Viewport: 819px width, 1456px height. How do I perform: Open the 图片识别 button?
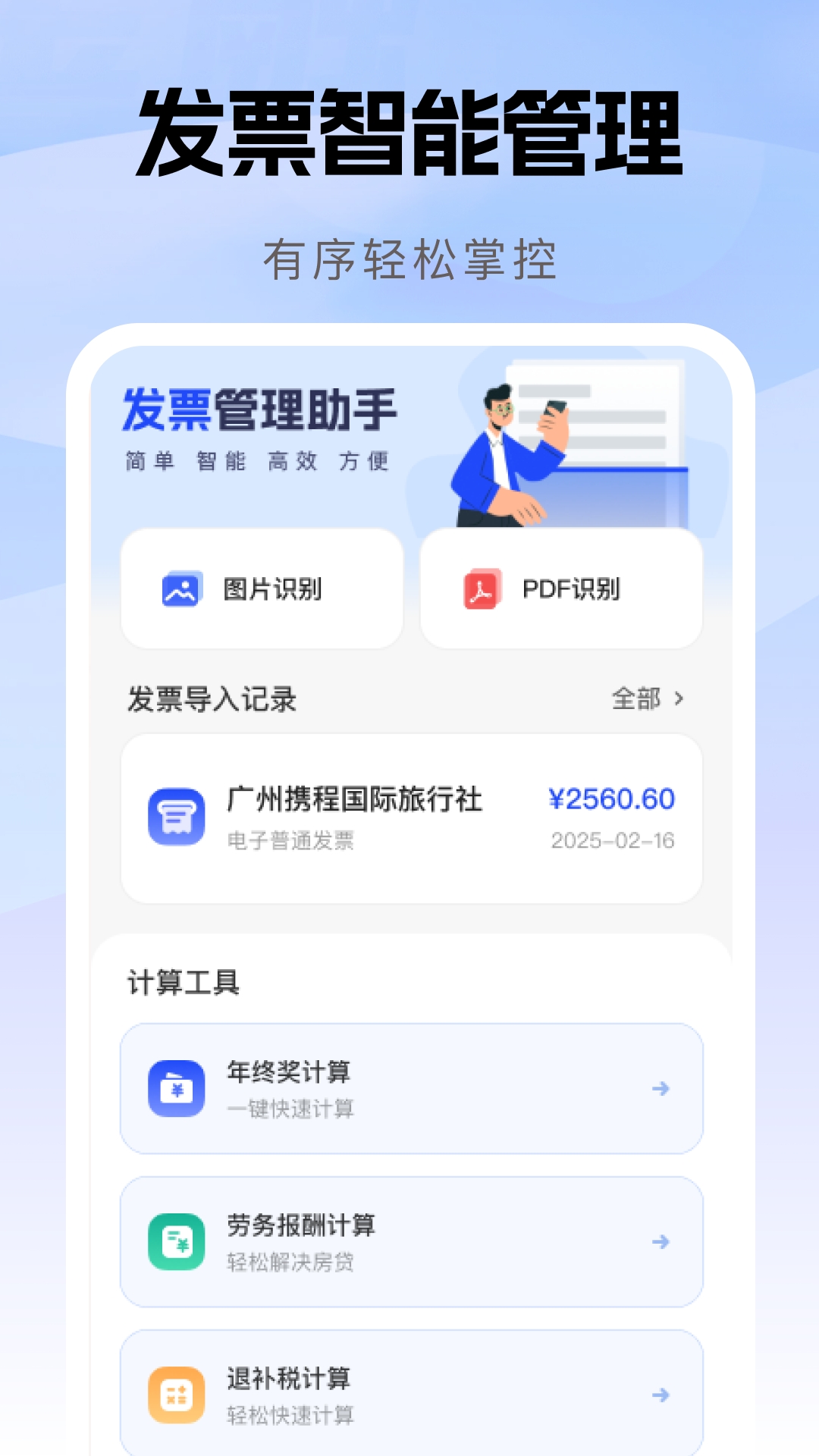[x=262, y=588]
